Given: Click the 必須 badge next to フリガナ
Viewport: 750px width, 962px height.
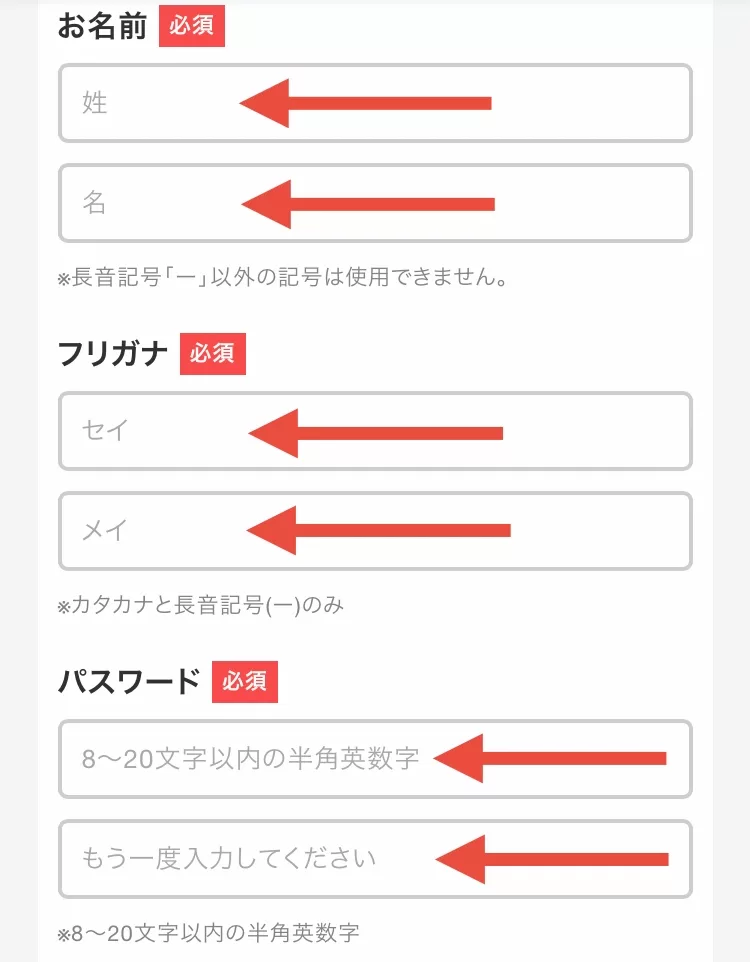Looking at the screenshot, I should (212, 354).
